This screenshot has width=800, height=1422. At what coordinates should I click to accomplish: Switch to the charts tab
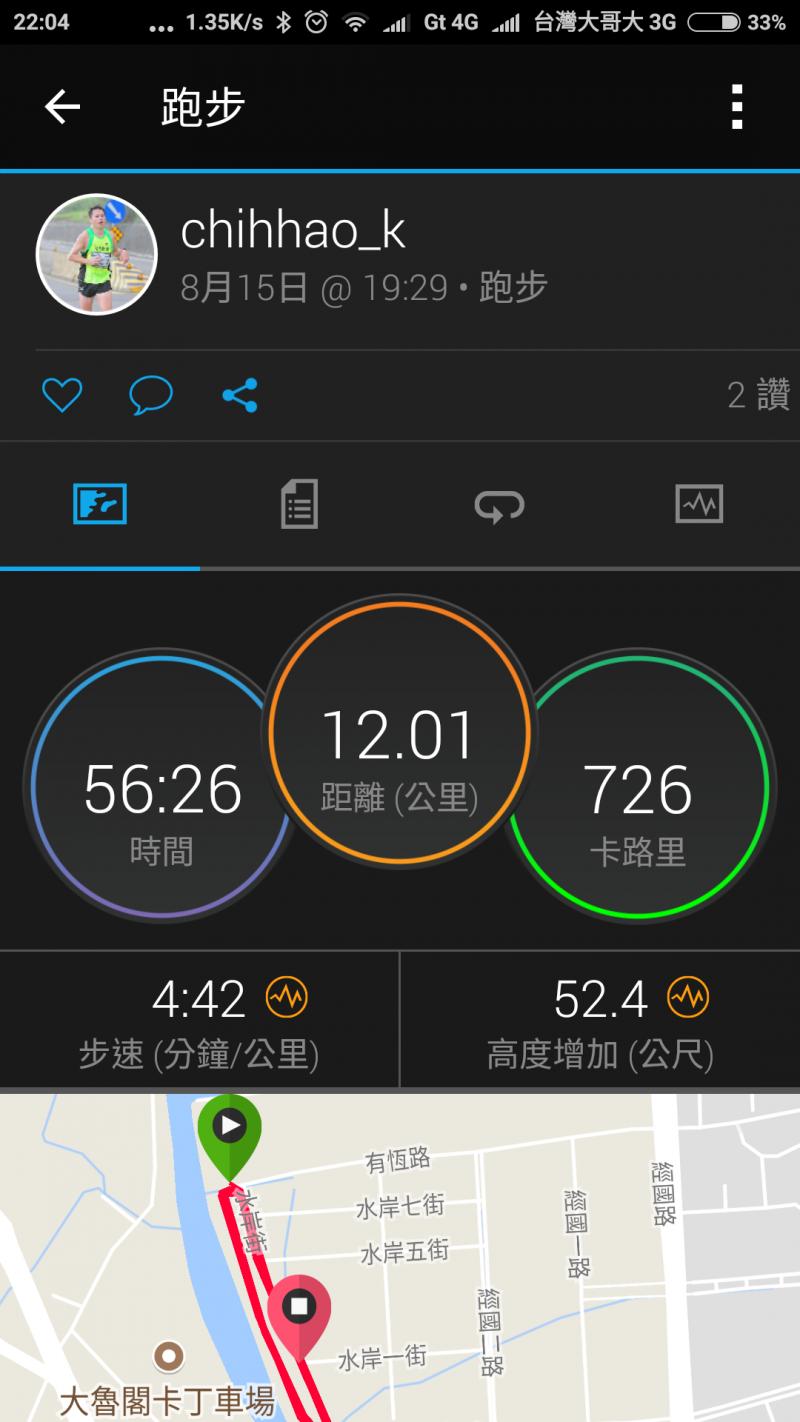click(699, 504)
